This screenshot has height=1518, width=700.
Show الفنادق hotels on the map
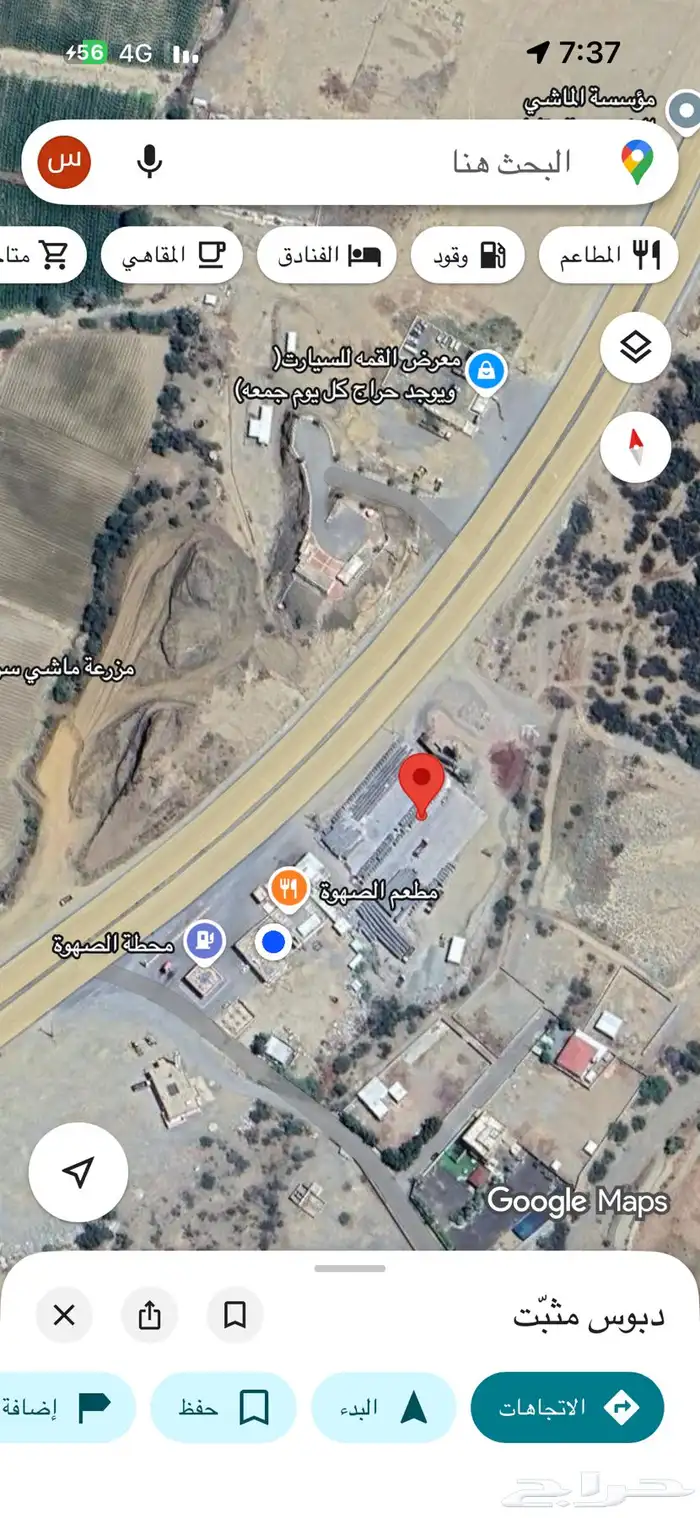click(326, 256)
